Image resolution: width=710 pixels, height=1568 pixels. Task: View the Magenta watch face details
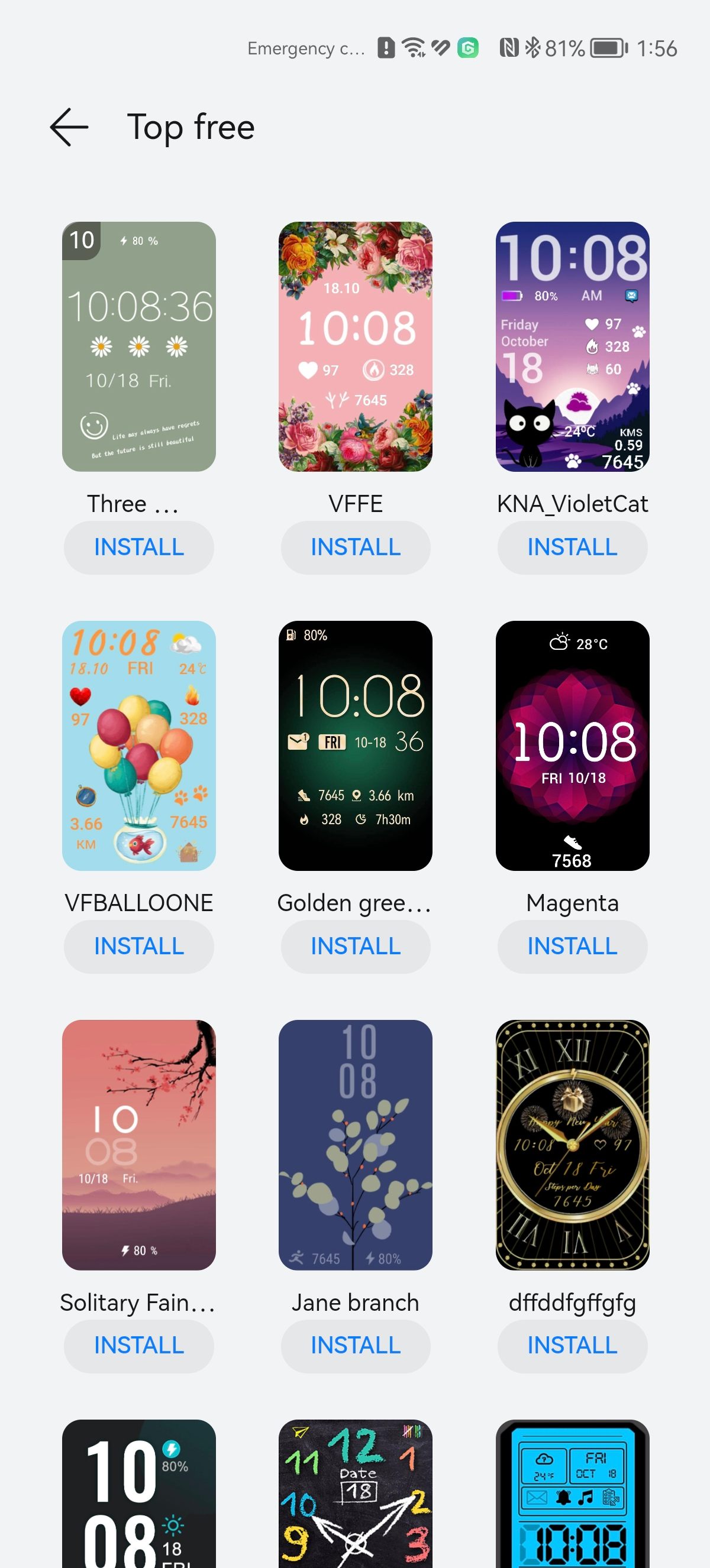(x=572, y=746)
